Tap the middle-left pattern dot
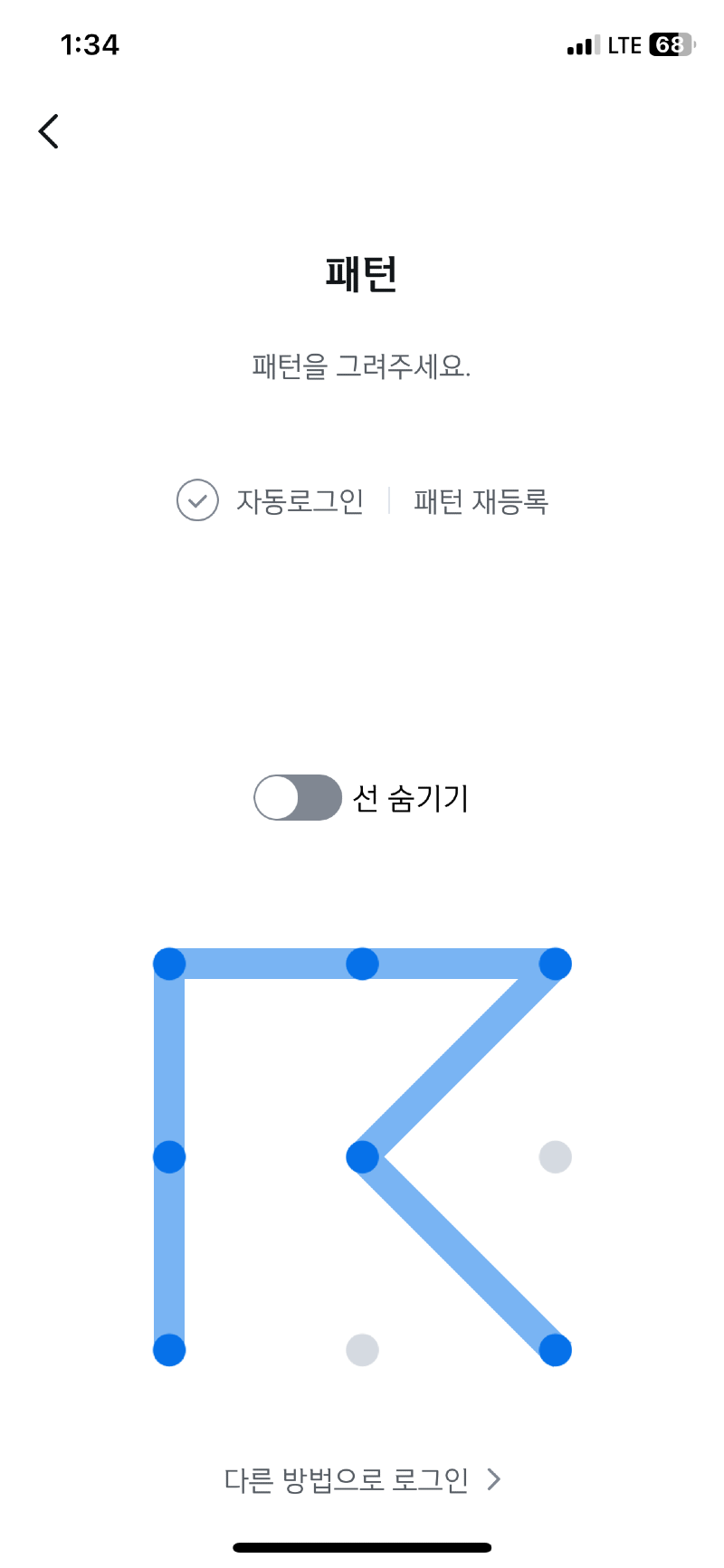 tap(169, 1156)
